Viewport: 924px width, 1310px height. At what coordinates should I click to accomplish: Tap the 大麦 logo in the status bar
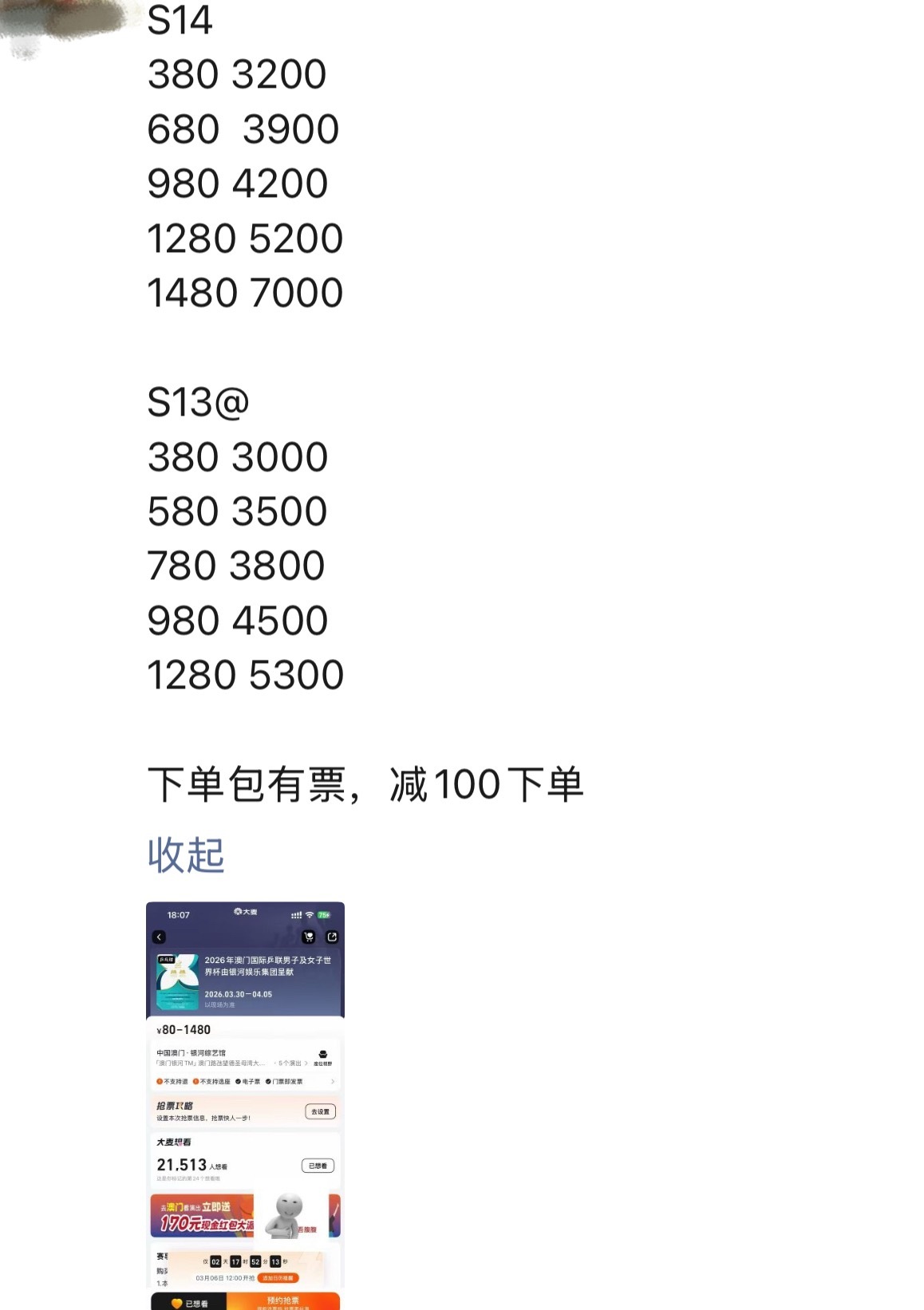245,912
